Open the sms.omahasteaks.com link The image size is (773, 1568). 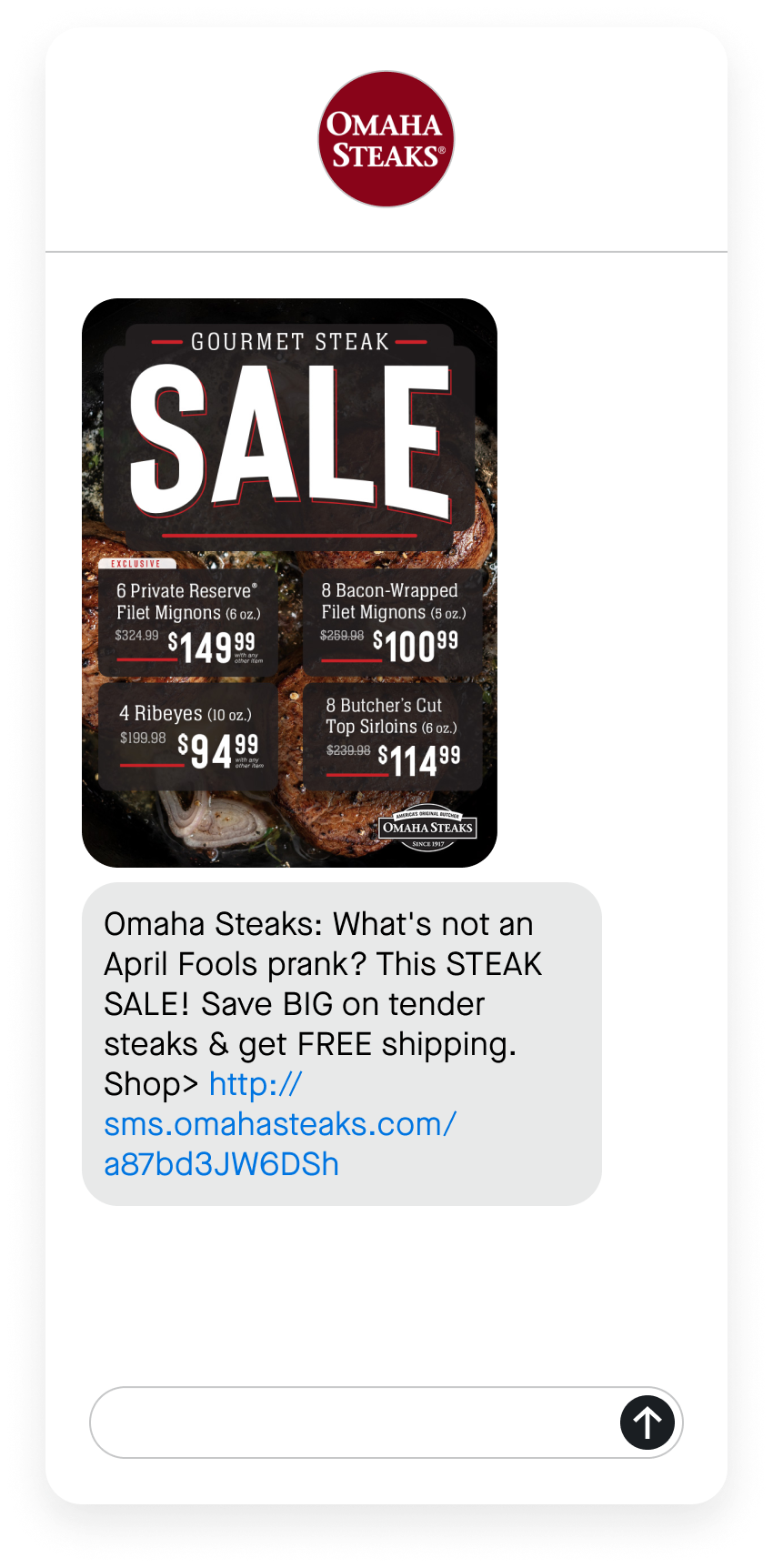(279, 1124)
